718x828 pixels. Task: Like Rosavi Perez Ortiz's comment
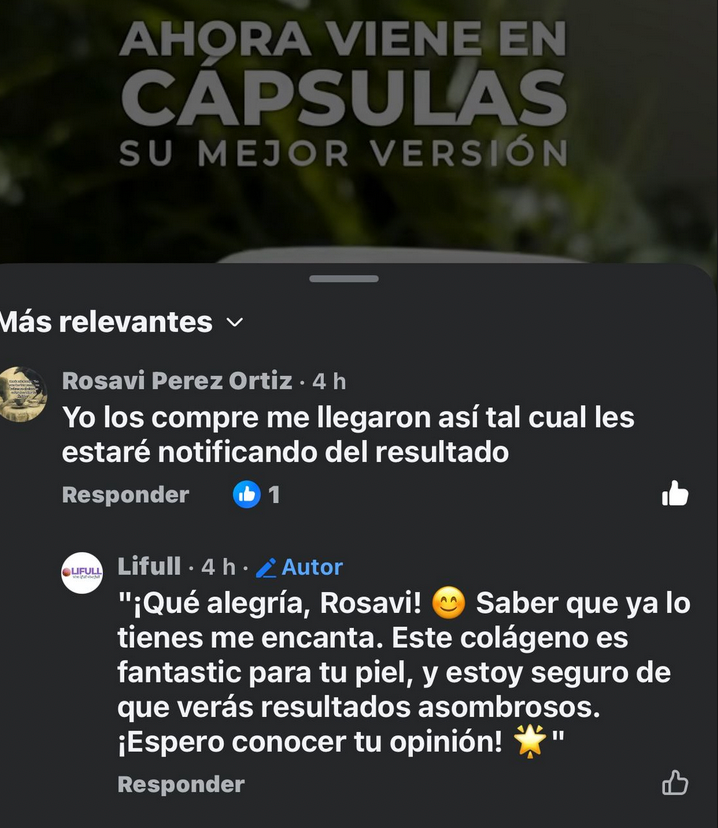(x=675, y=493)
